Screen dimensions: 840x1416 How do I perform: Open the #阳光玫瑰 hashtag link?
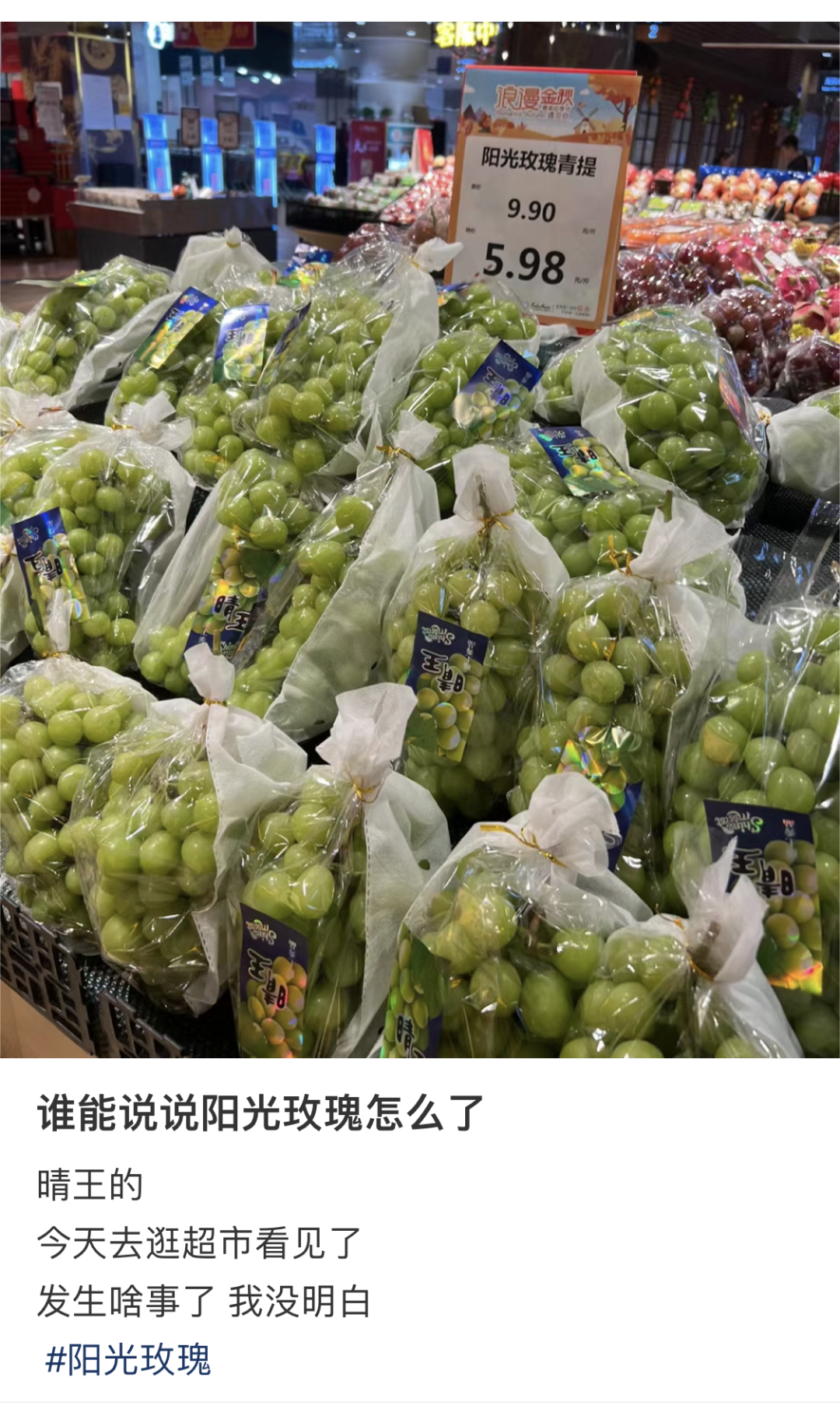point(128,1359)
